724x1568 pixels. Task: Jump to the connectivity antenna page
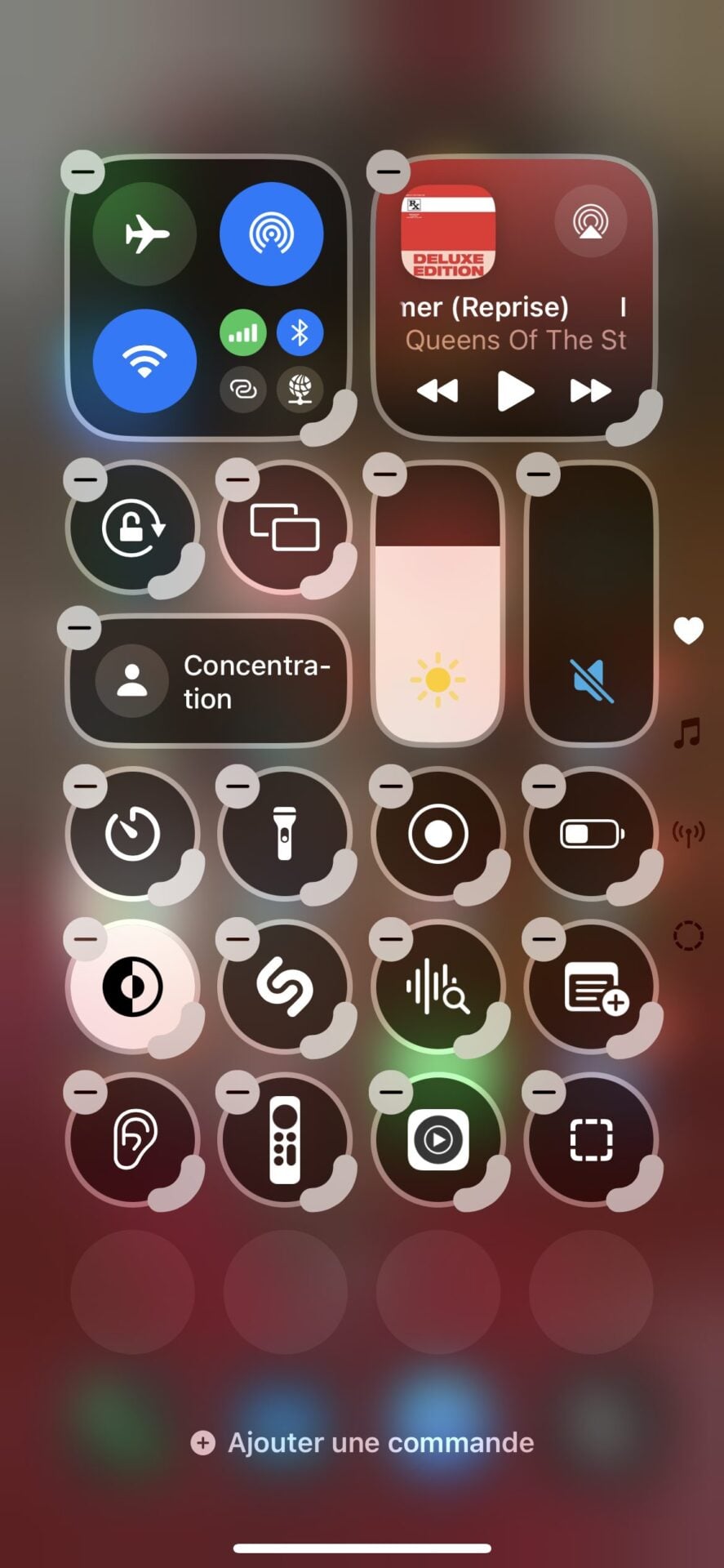point(688,834)
